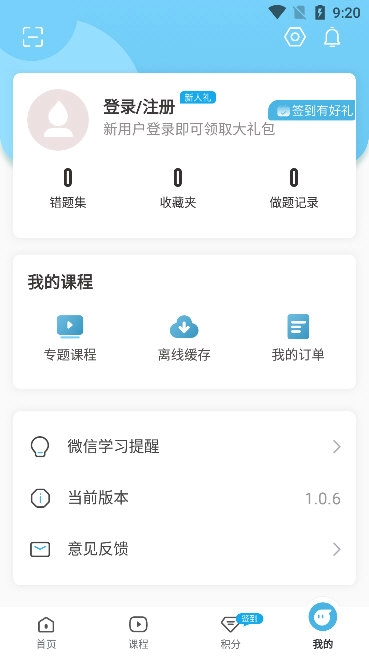The image size is (369, 656).
Task: Select the 我的 tab
Action: tap(323, 628)
